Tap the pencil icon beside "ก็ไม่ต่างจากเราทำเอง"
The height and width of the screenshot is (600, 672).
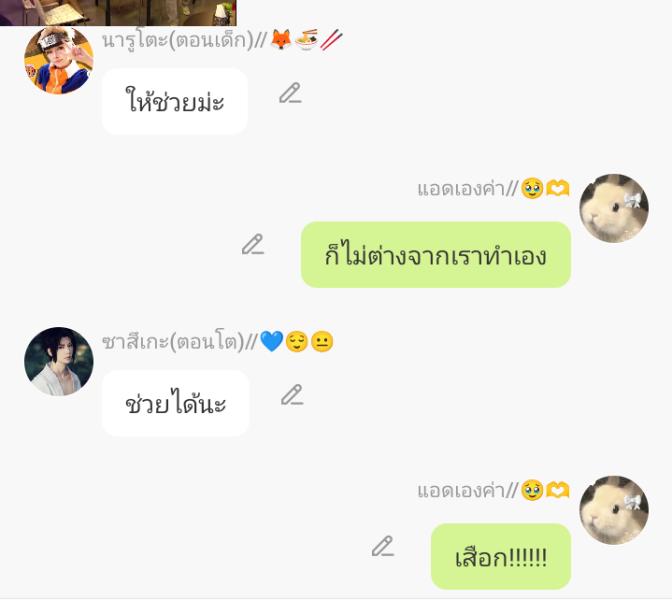click(x=253, y=245)
